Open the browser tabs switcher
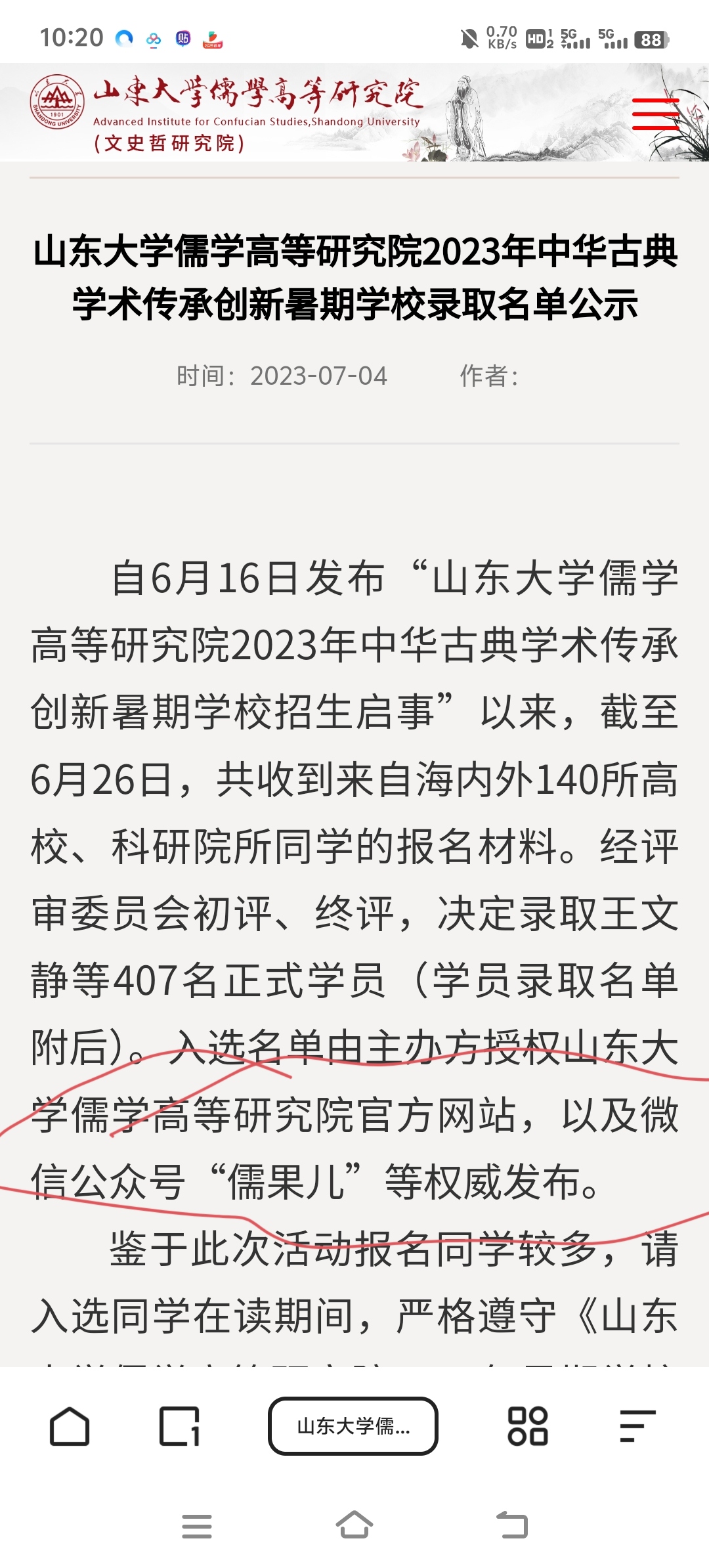The width and height of the screenshot is (709, 1568). (179, 1426)
